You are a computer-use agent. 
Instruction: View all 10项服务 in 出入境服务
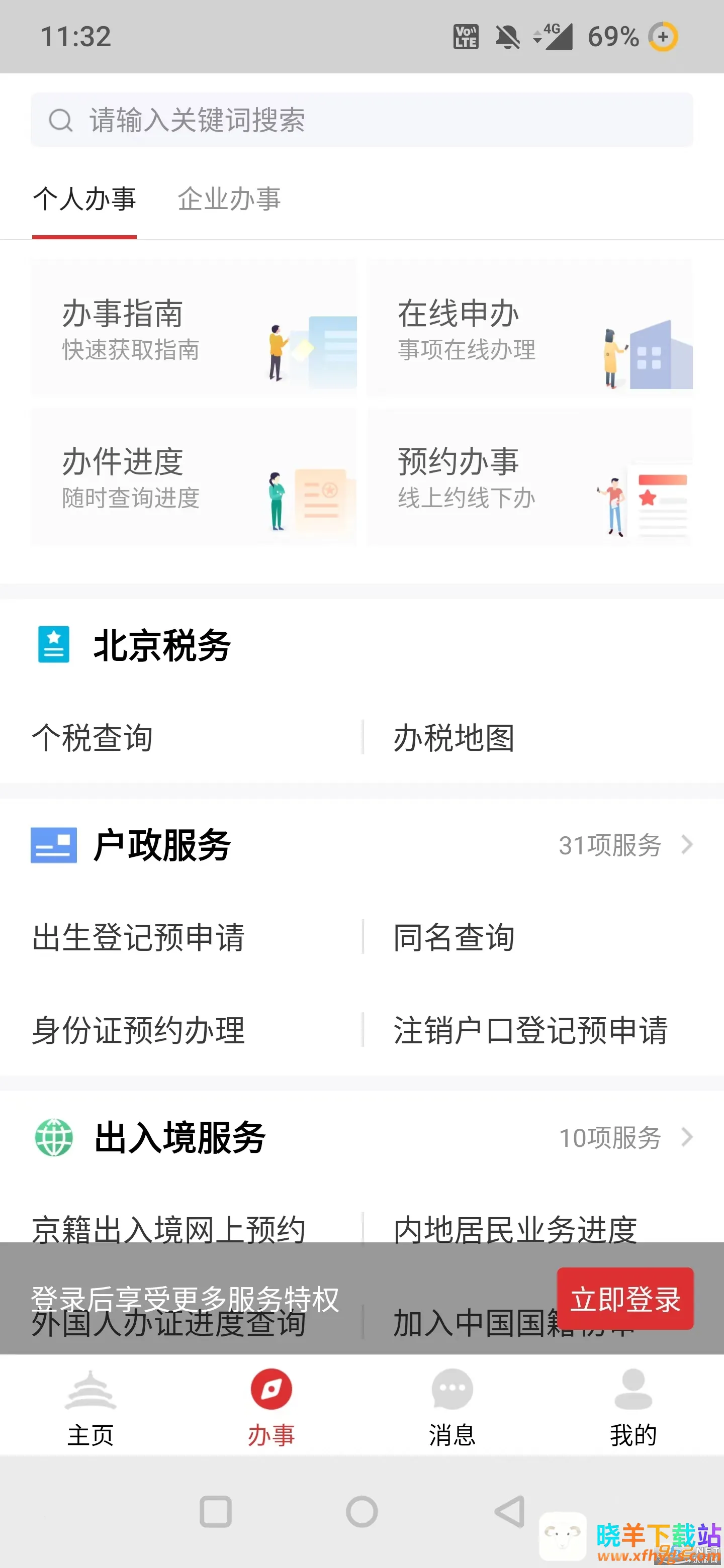pyautogui.click(x=624, y=1137)
